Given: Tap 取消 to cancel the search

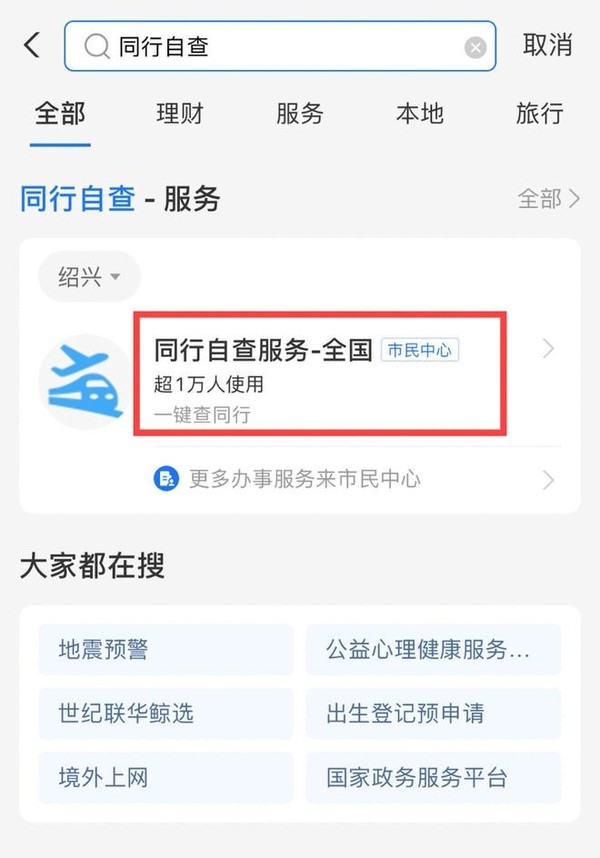Looking at the screenshot, I should pos(547,46).
